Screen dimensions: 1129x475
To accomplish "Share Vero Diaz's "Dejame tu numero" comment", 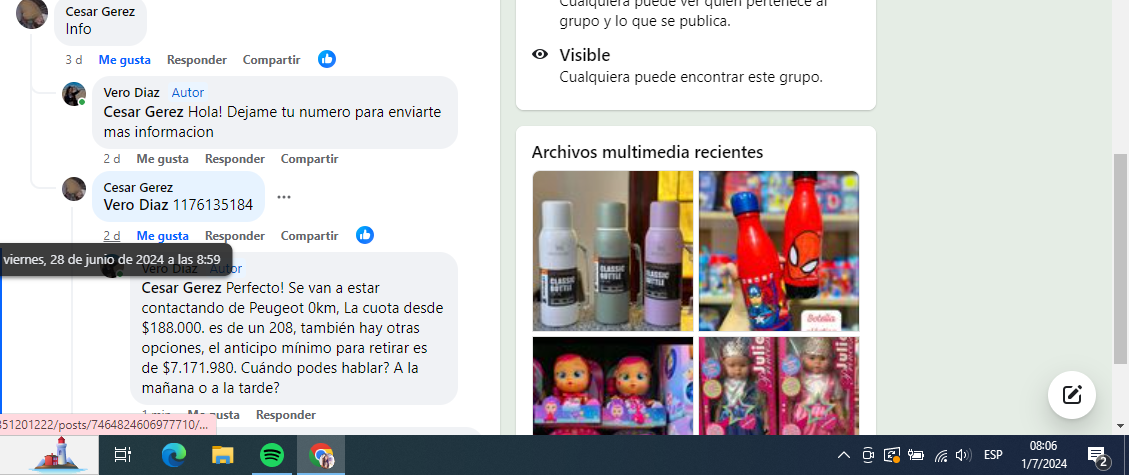I will click(309, 159).
